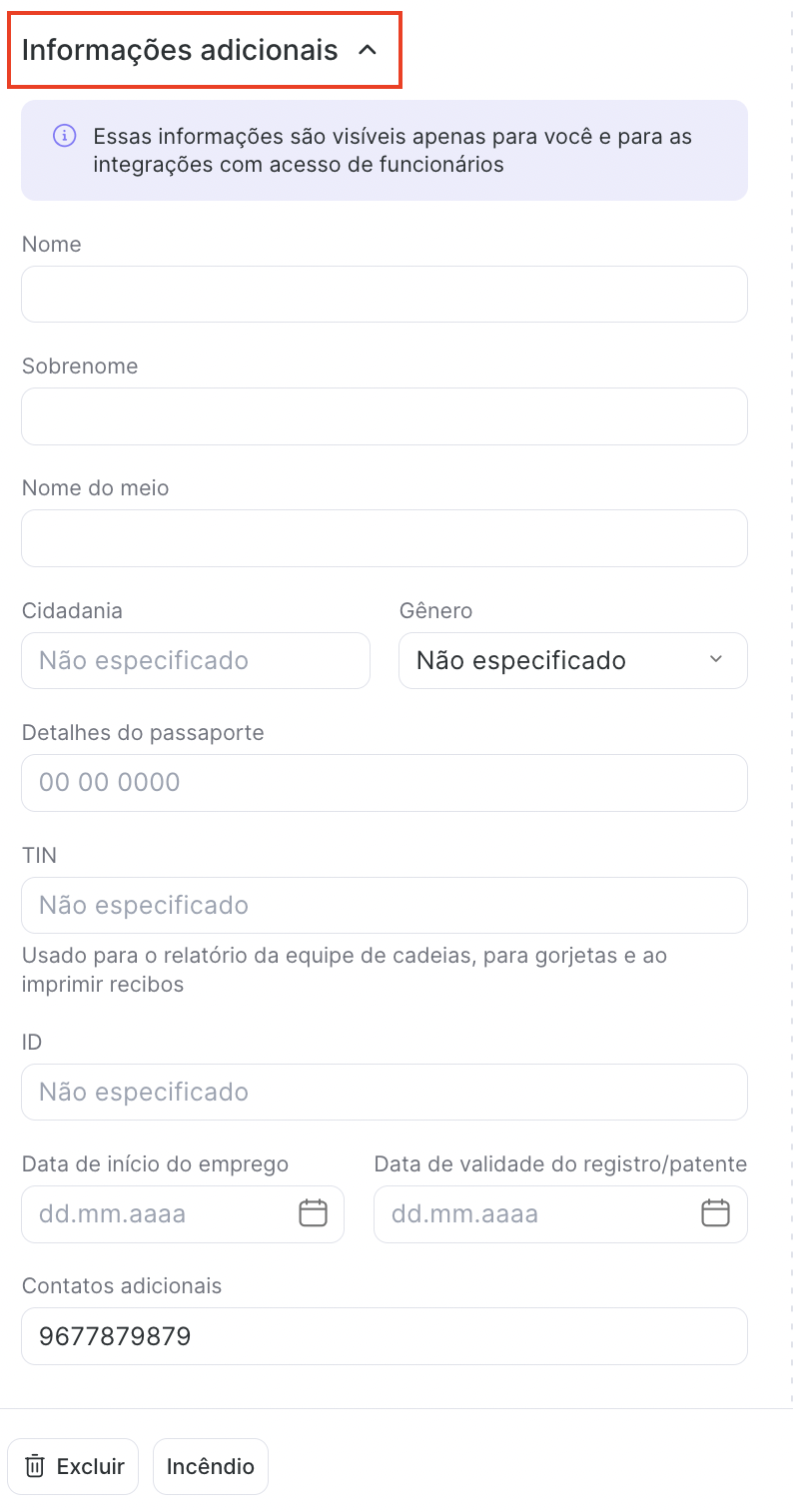Tap the Excluir button
This screenshot has height=1512, width=793.
[x=73, y=1466]
